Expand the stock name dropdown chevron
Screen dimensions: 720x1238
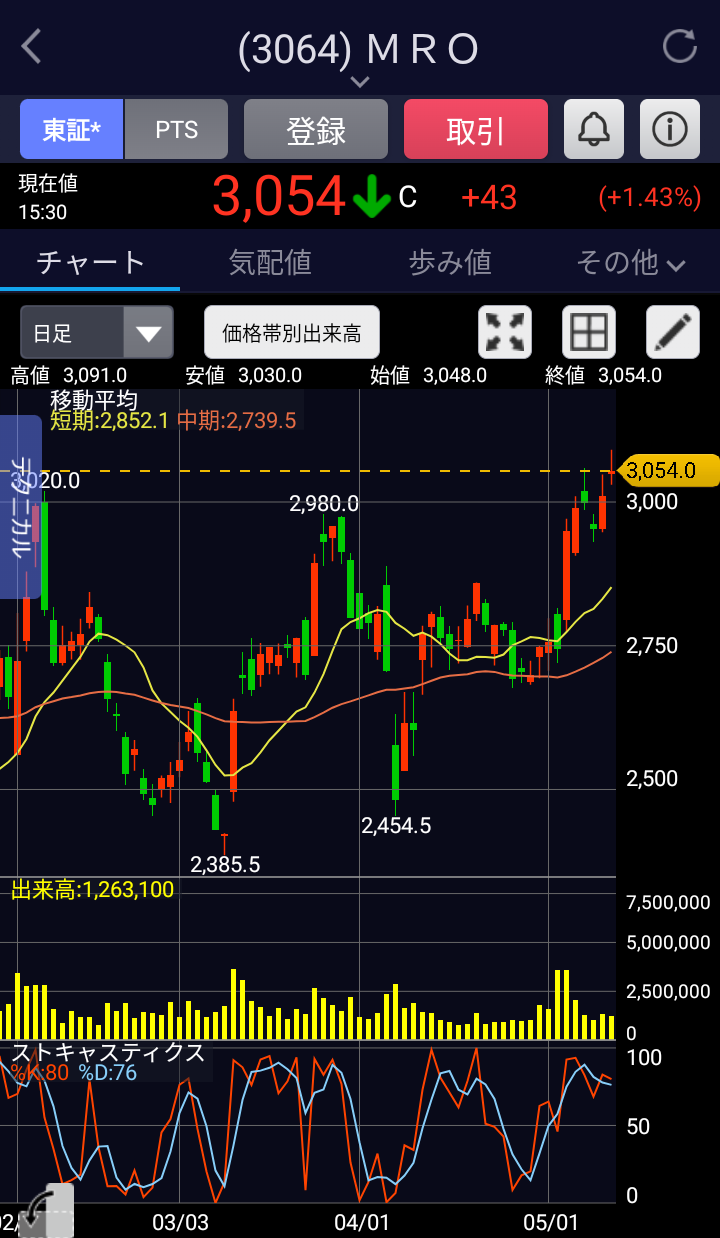(360, 81)
